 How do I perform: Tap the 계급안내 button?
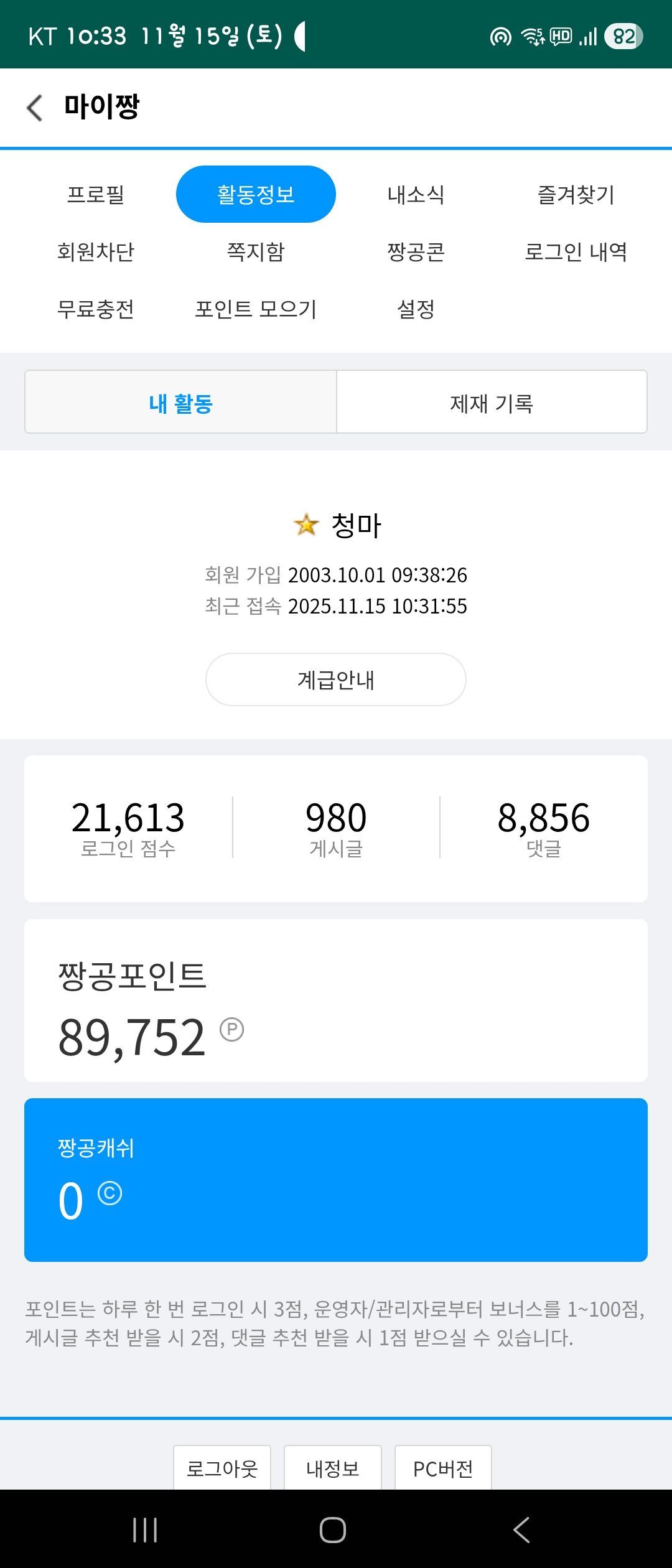pos(336,679)
